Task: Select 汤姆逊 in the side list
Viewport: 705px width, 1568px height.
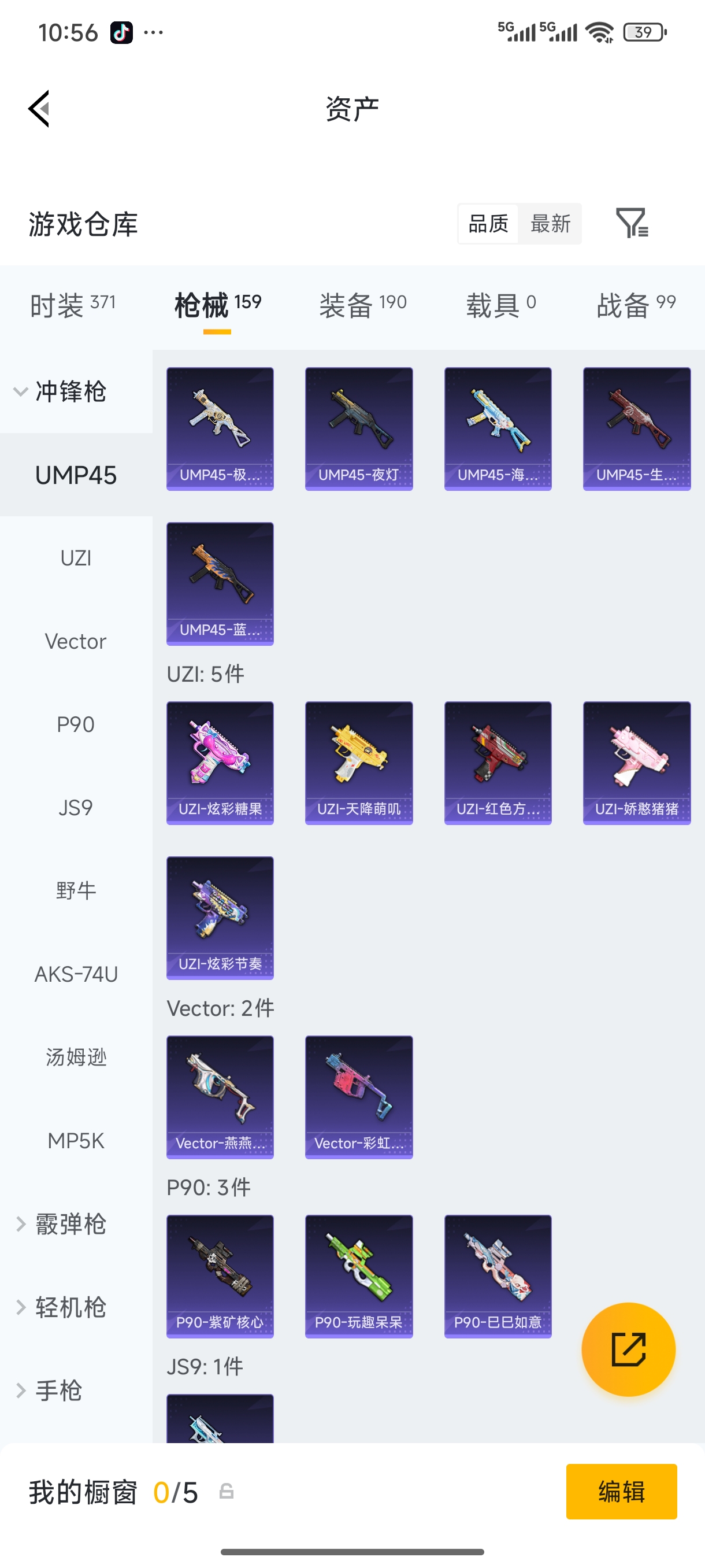Action: click(76, 1057)
